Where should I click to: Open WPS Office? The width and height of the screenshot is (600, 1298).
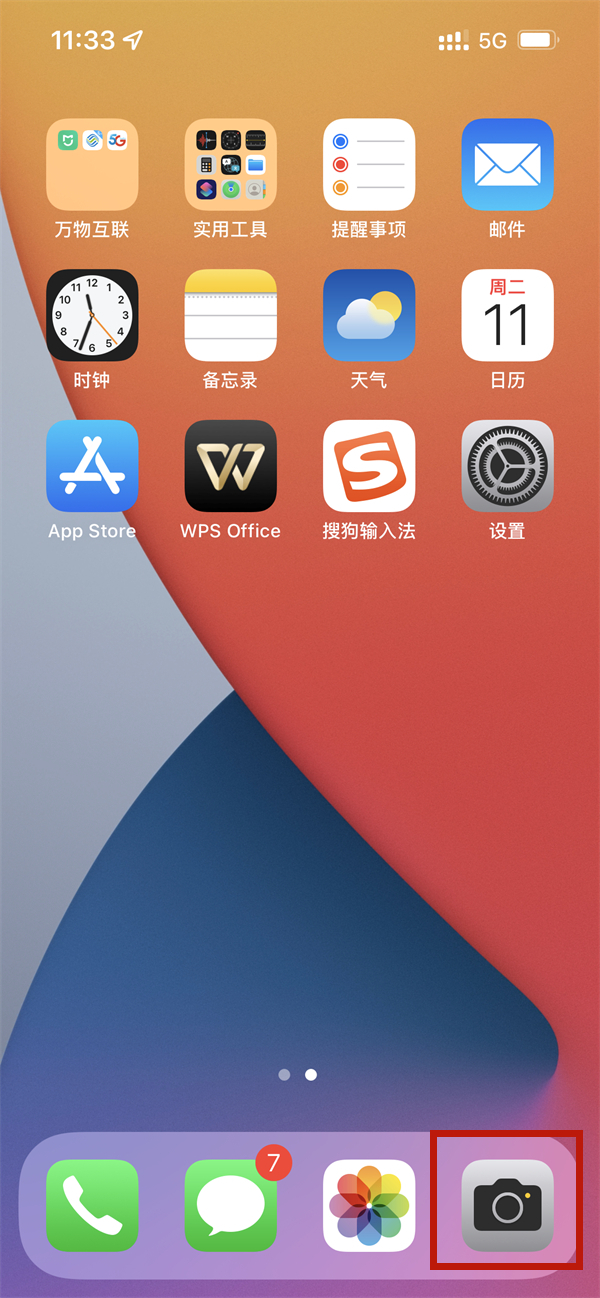tap(230, 466)
